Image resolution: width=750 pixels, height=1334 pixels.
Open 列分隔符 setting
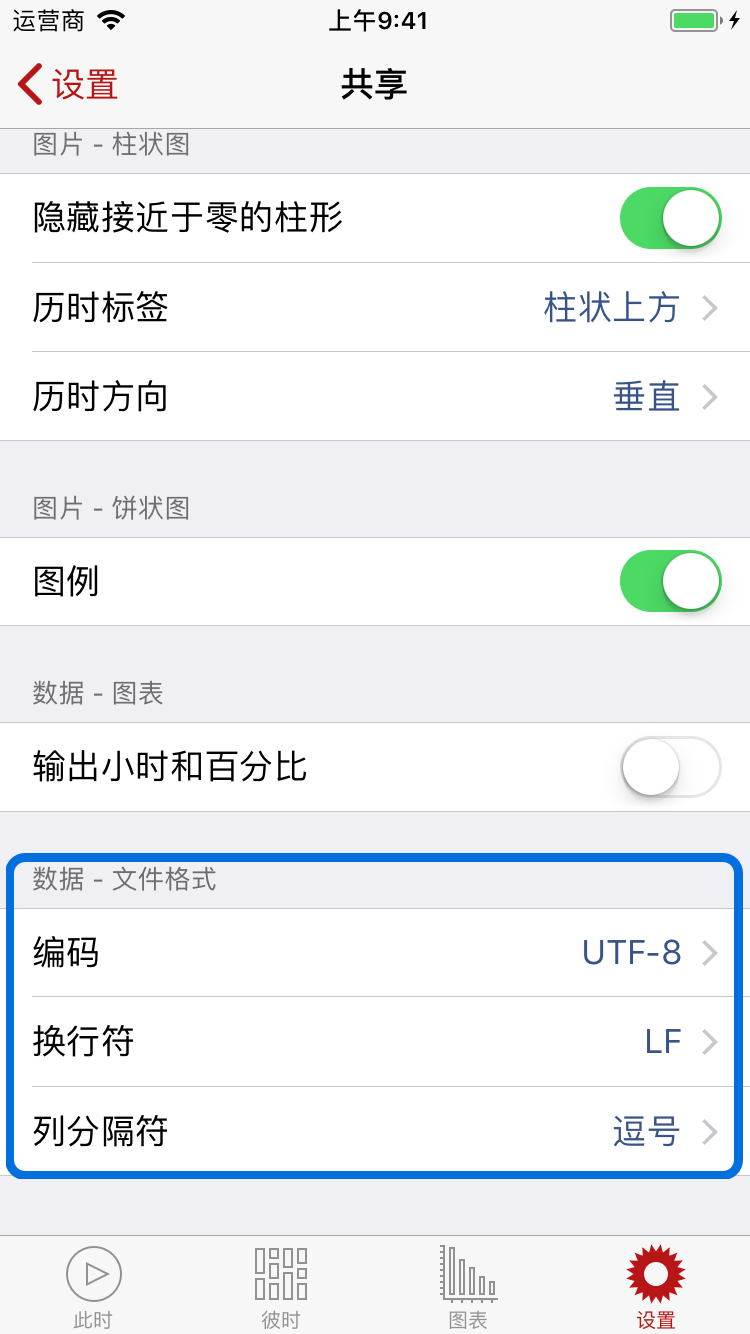(375, 1131)
